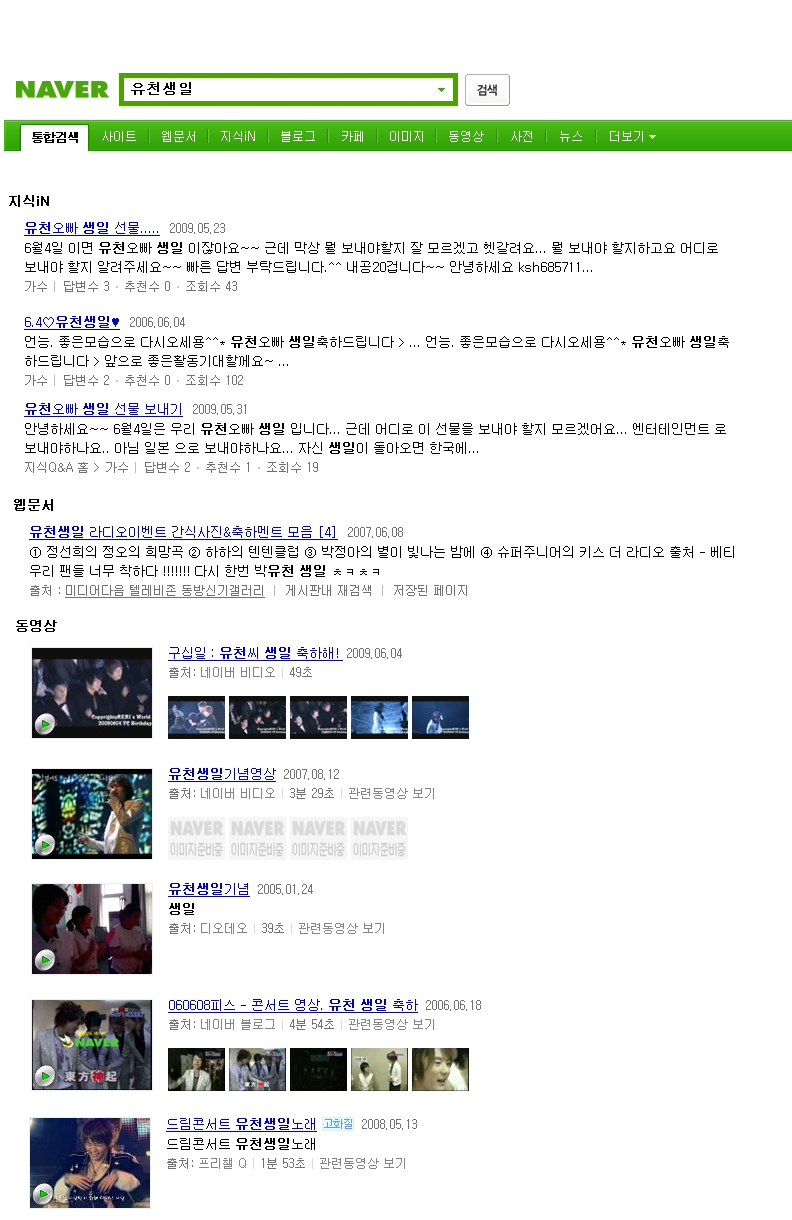Screen dimensions: 792x1220
Task: Open the 드림콘서트 유천생일노래 video thumbnail
Action: tap(90, 1162)
